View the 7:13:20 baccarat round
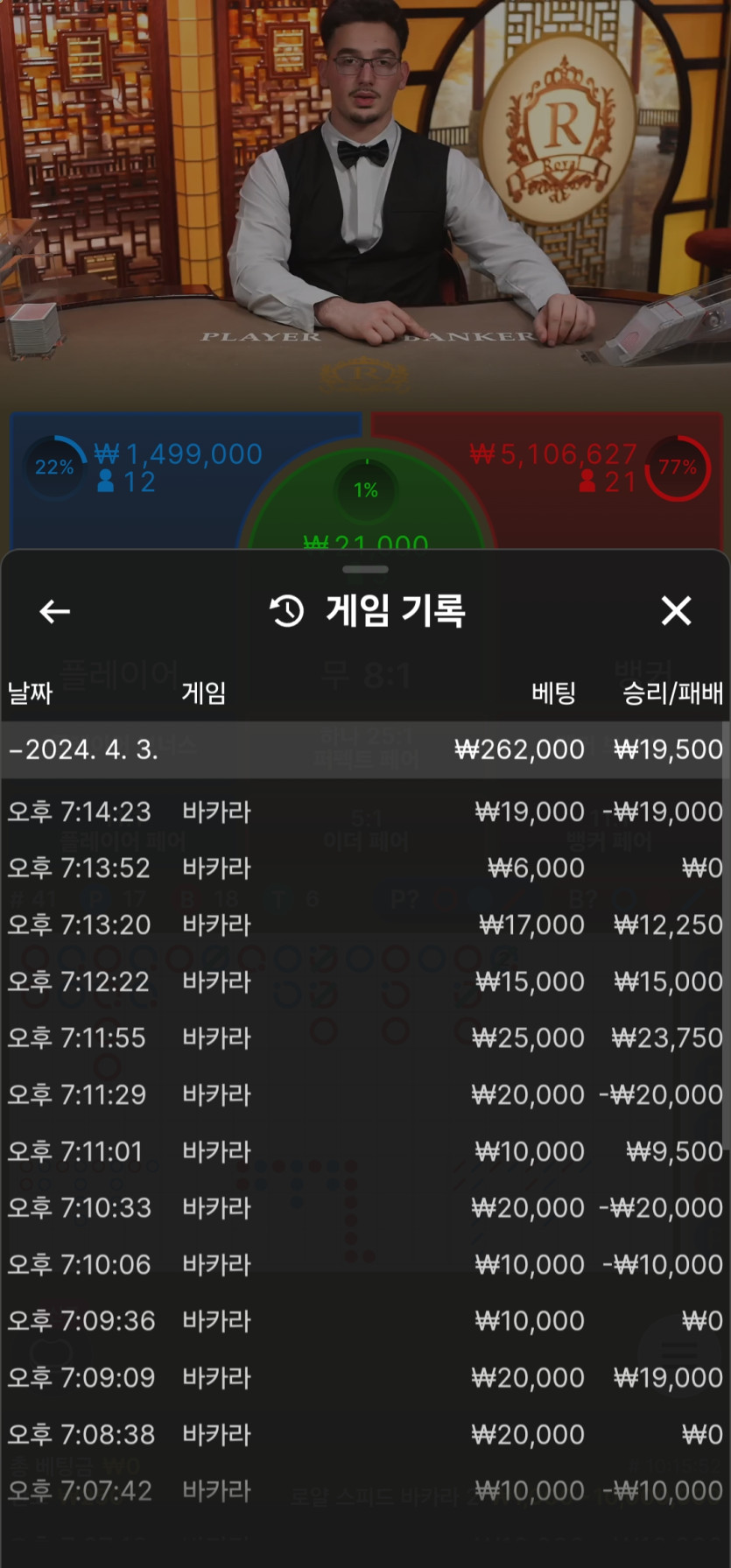 [365, 925]
